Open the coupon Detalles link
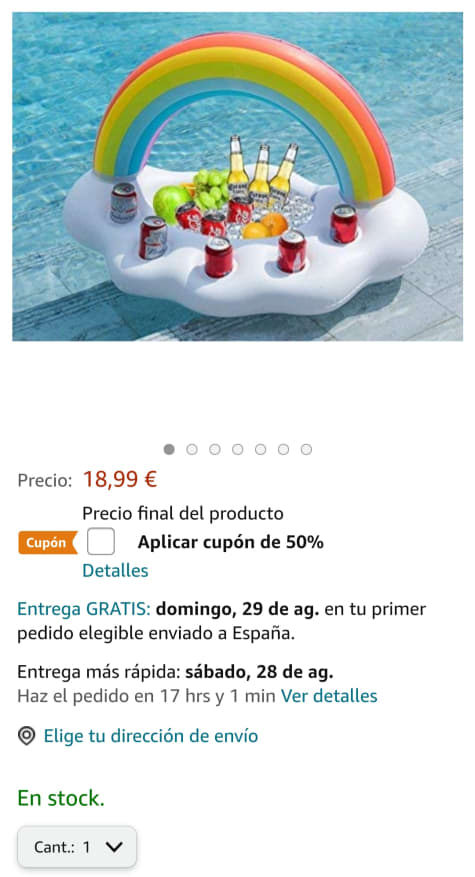This screenshot has height=877, width=475. 115,570
